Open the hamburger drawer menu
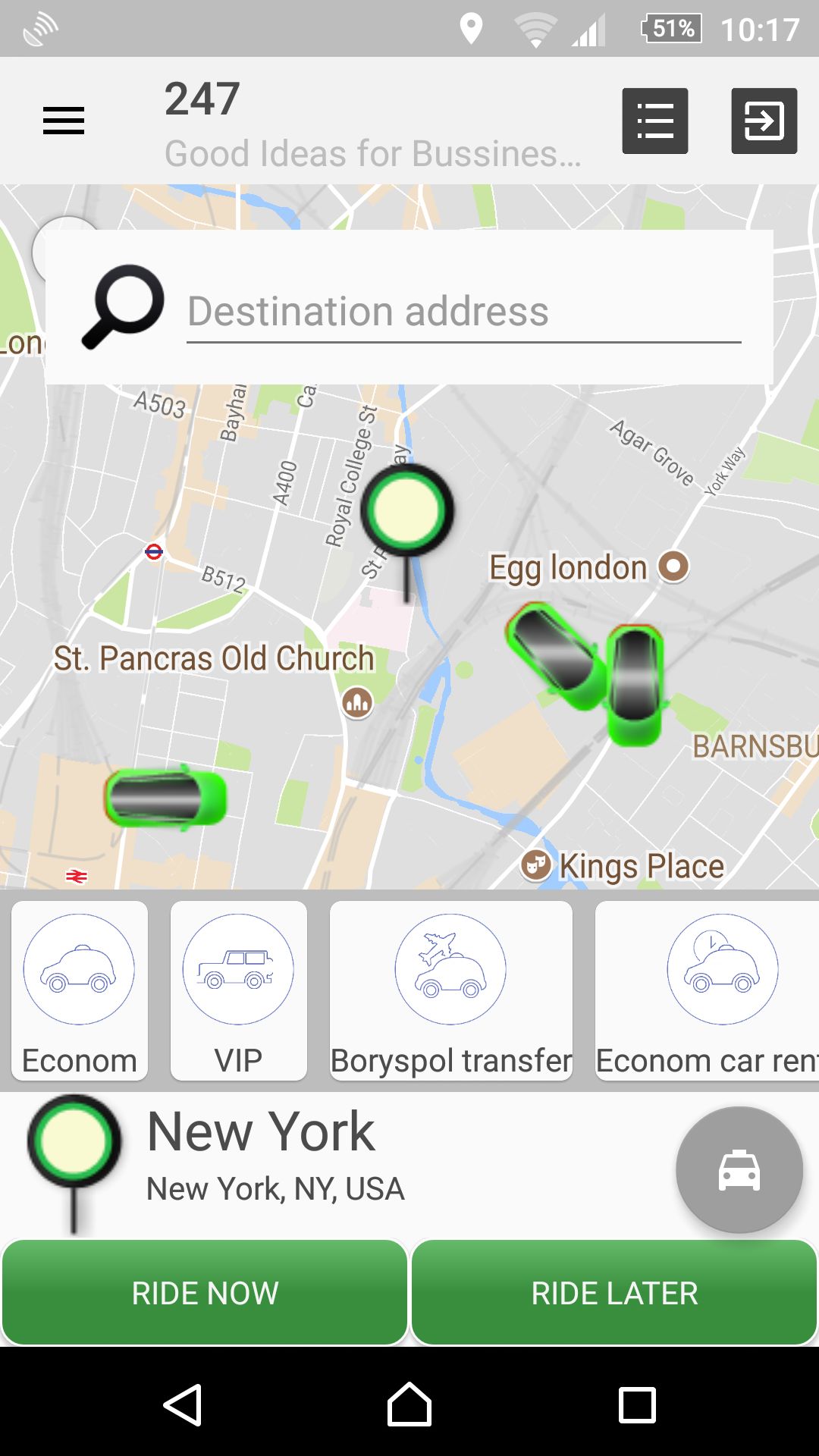 [64, 121]
